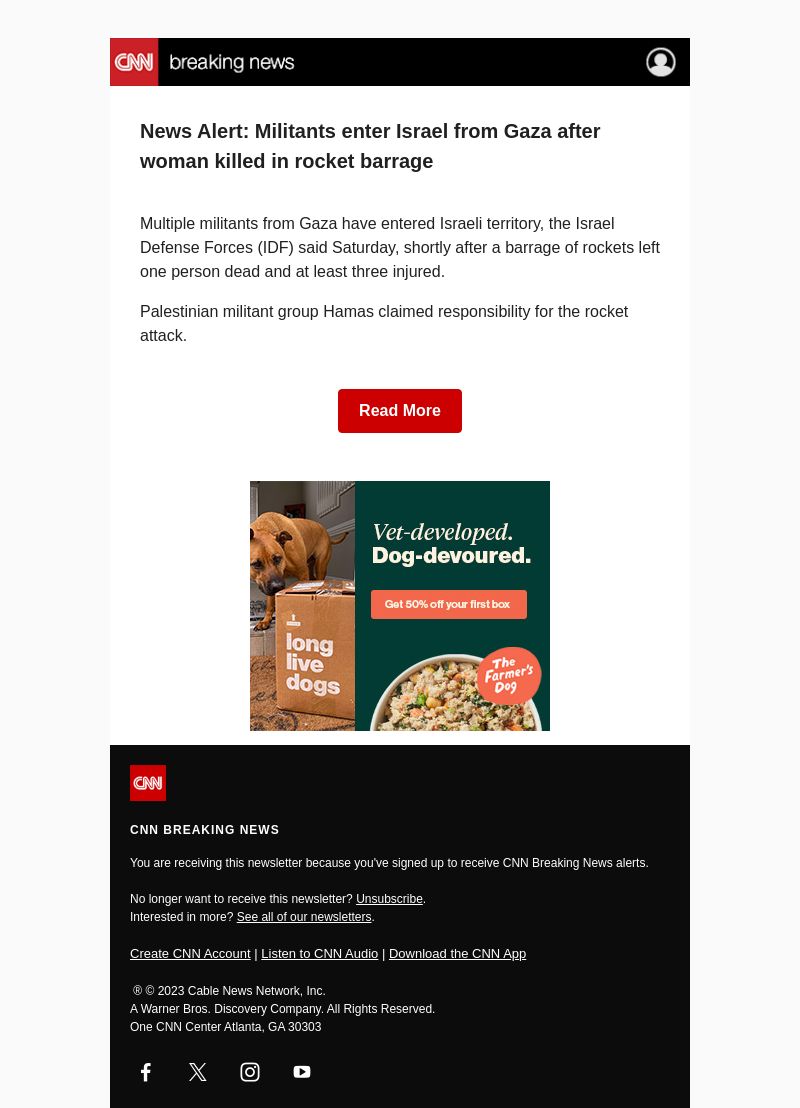Open See all of our newsletters

tap(304, 917)
